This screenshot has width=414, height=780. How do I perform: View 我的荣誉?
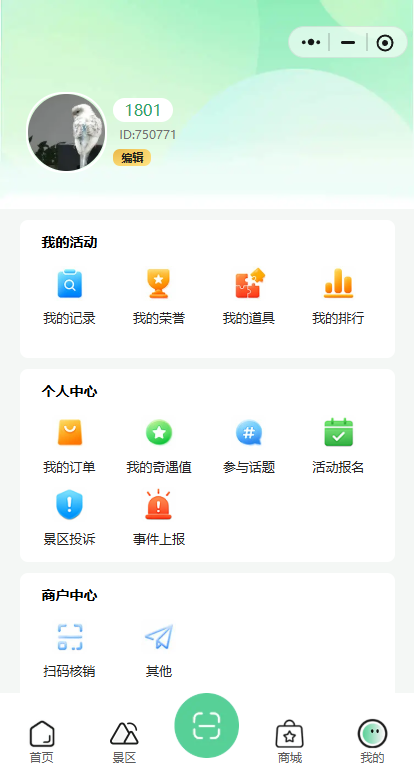tap(159, 297)
